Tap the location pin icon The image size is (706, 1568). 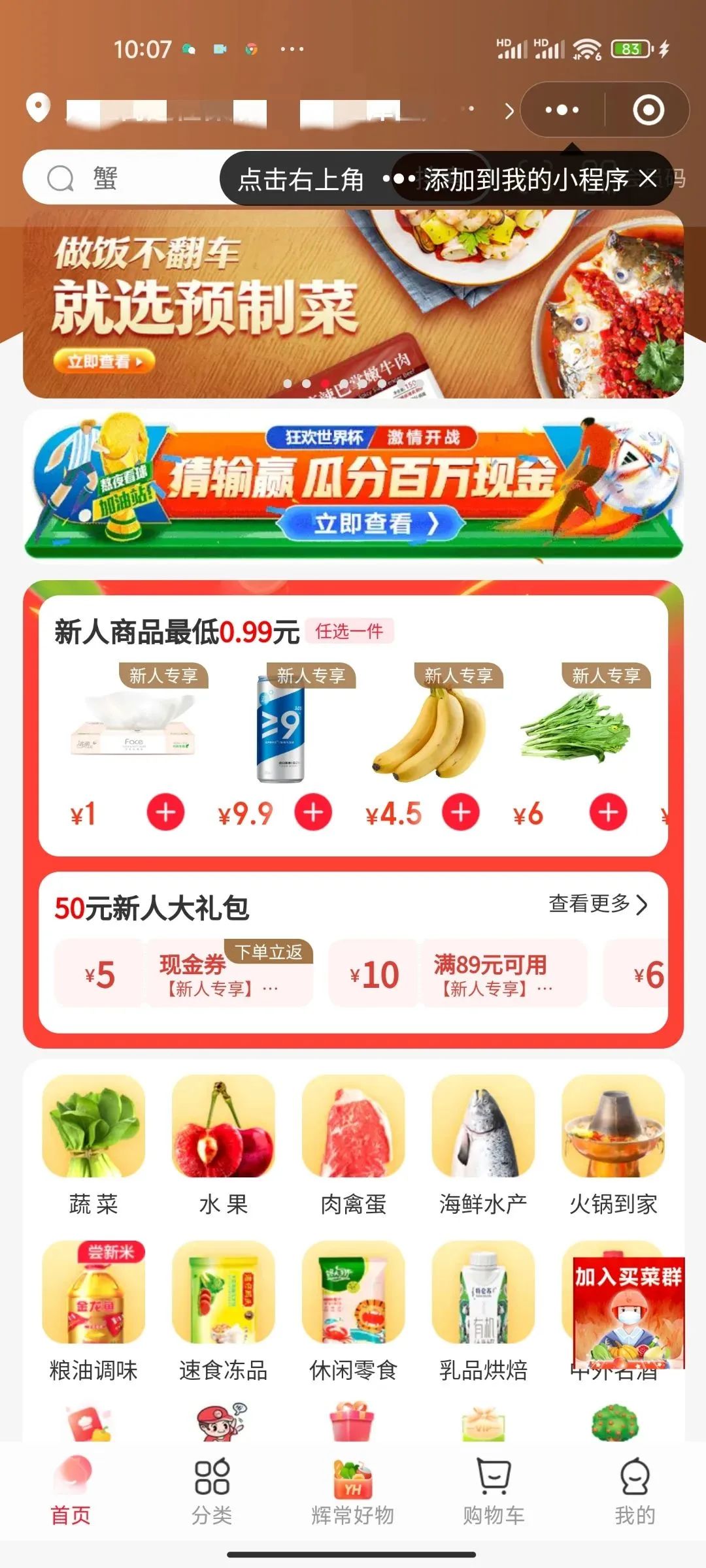pyautogui.click(x=38, y=110)
